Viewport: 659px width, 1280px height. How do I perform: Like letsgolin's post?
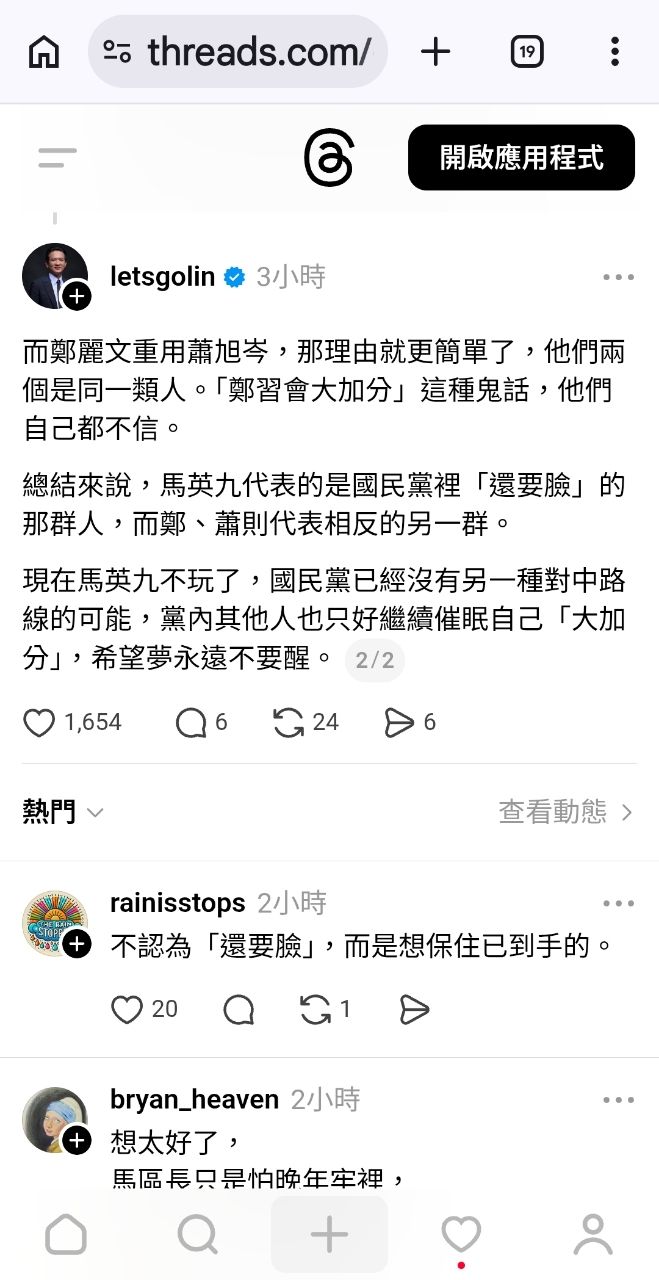click(x=40, y=722)
